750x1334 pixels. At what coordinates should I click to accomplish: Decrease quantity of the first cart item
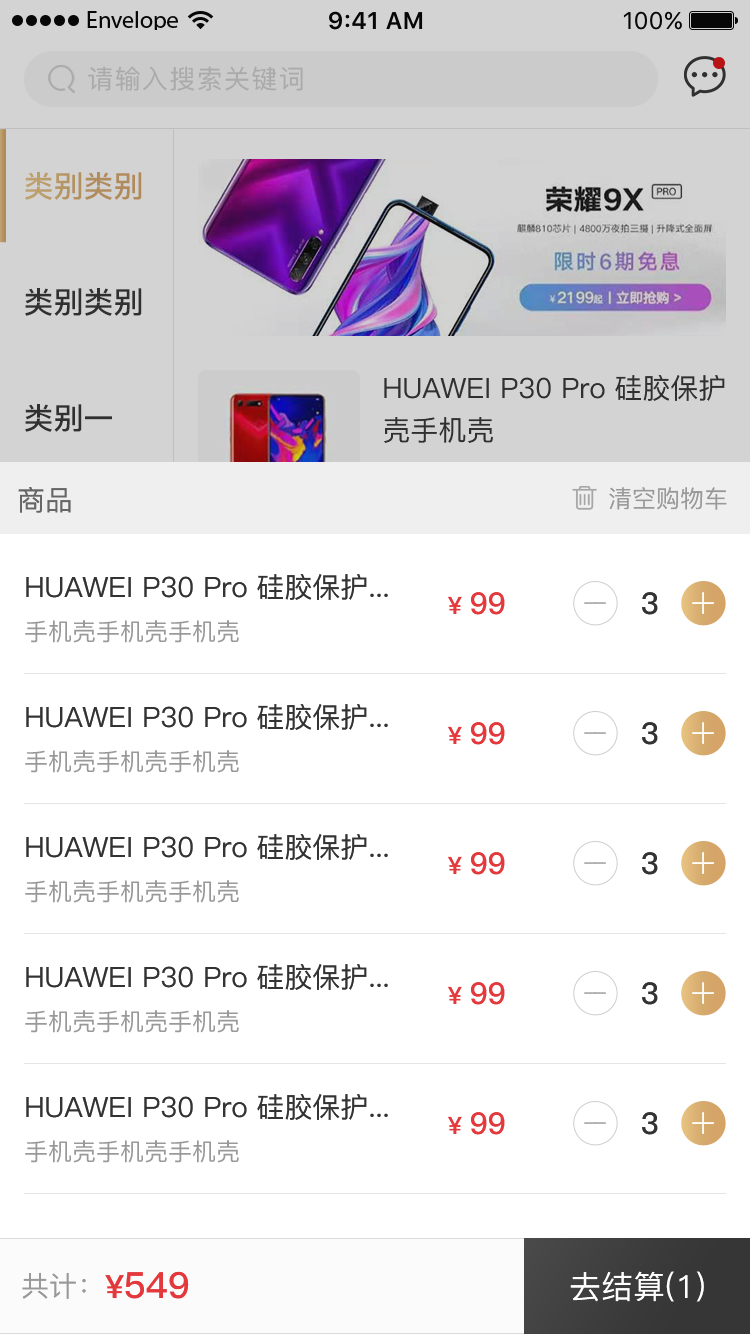pyautogui.click(x=595, y=604)
